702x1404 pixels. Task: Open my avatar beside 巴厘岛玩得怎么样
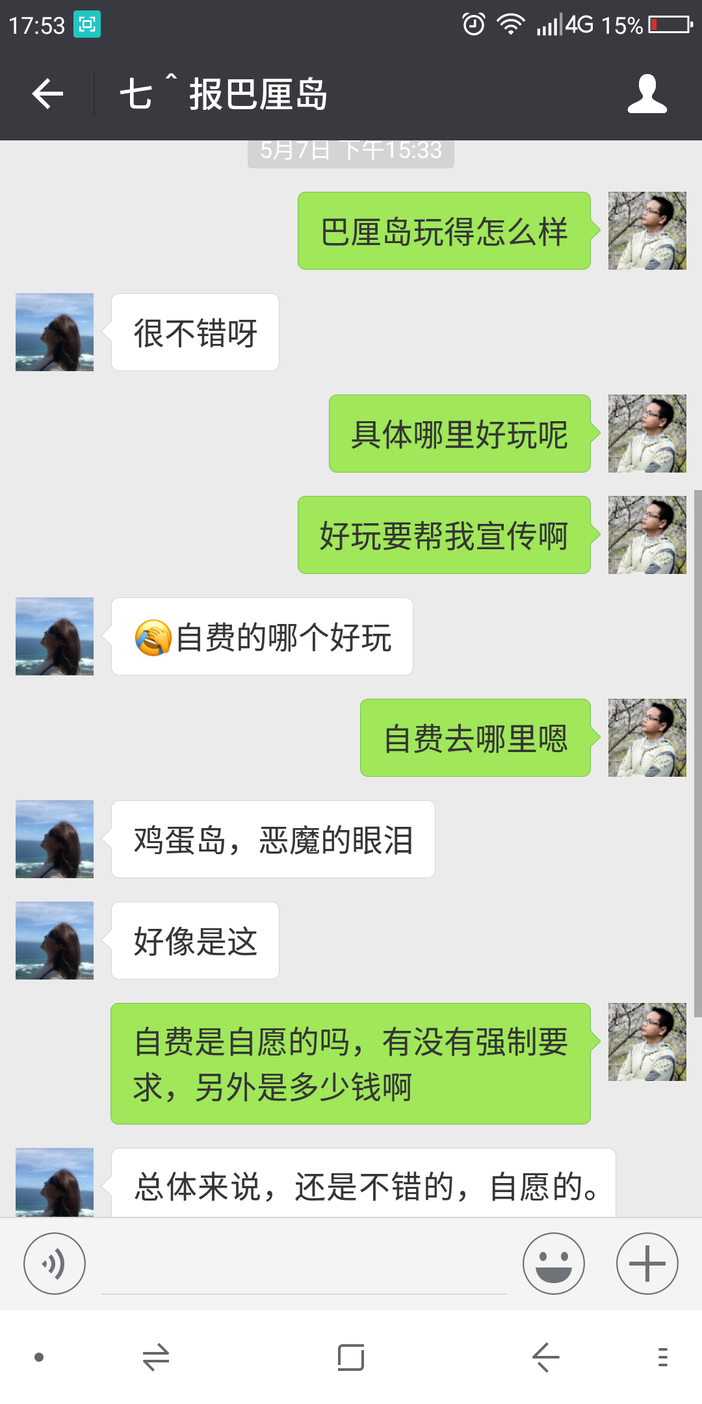tap(647, 231)
